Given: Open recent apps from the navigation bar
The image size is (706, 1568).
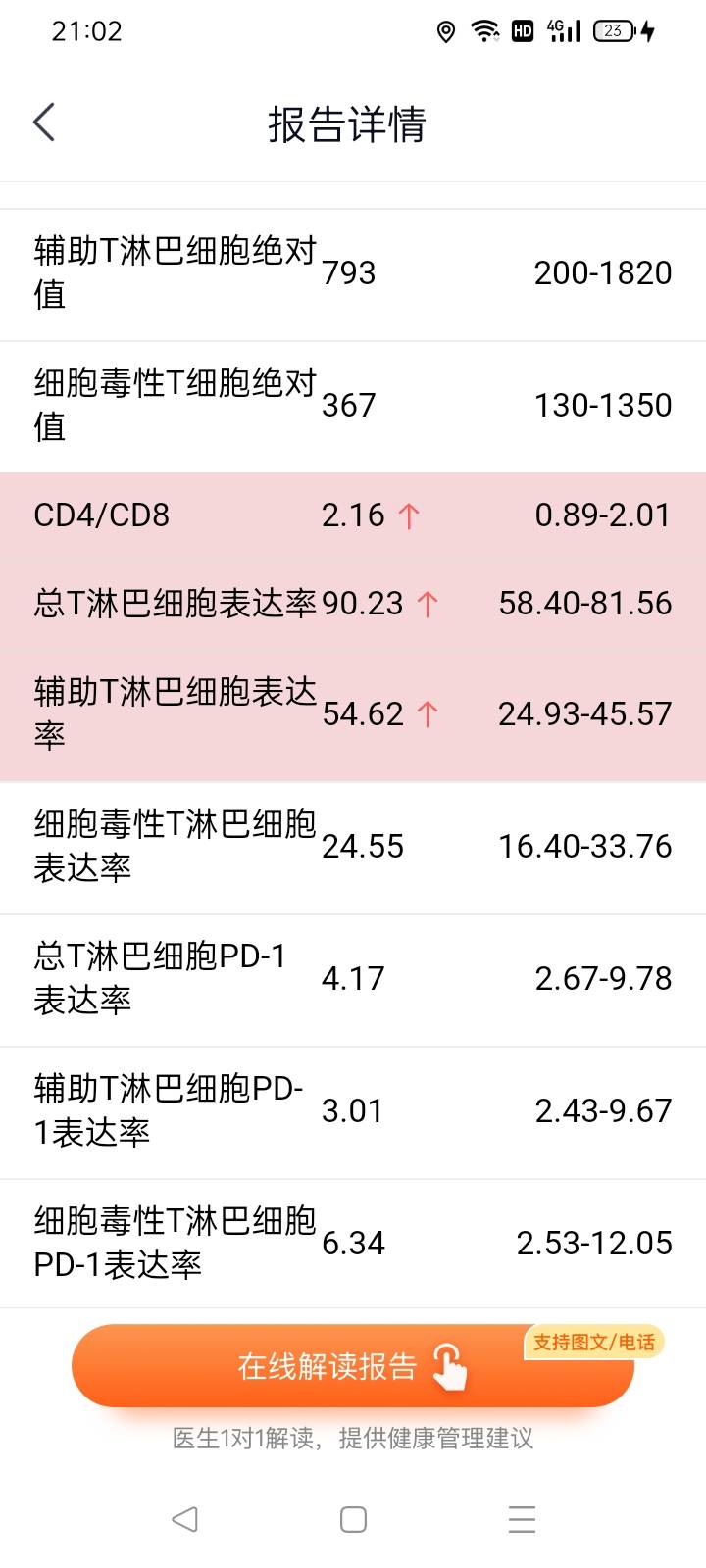Looking at the screenshot, I should tap(521, 1519).
